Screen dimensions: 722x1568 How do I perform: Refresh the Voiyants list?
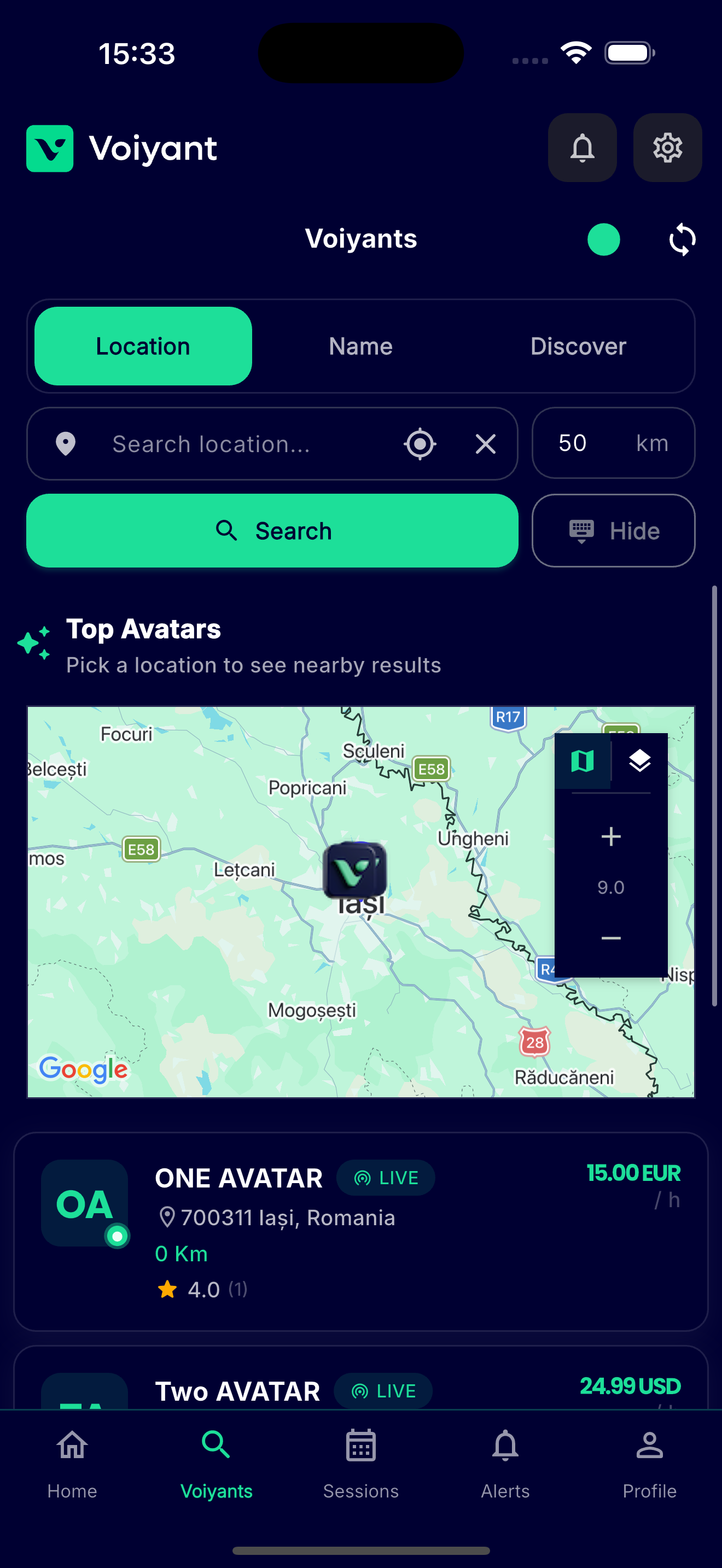tap(682, 239)
